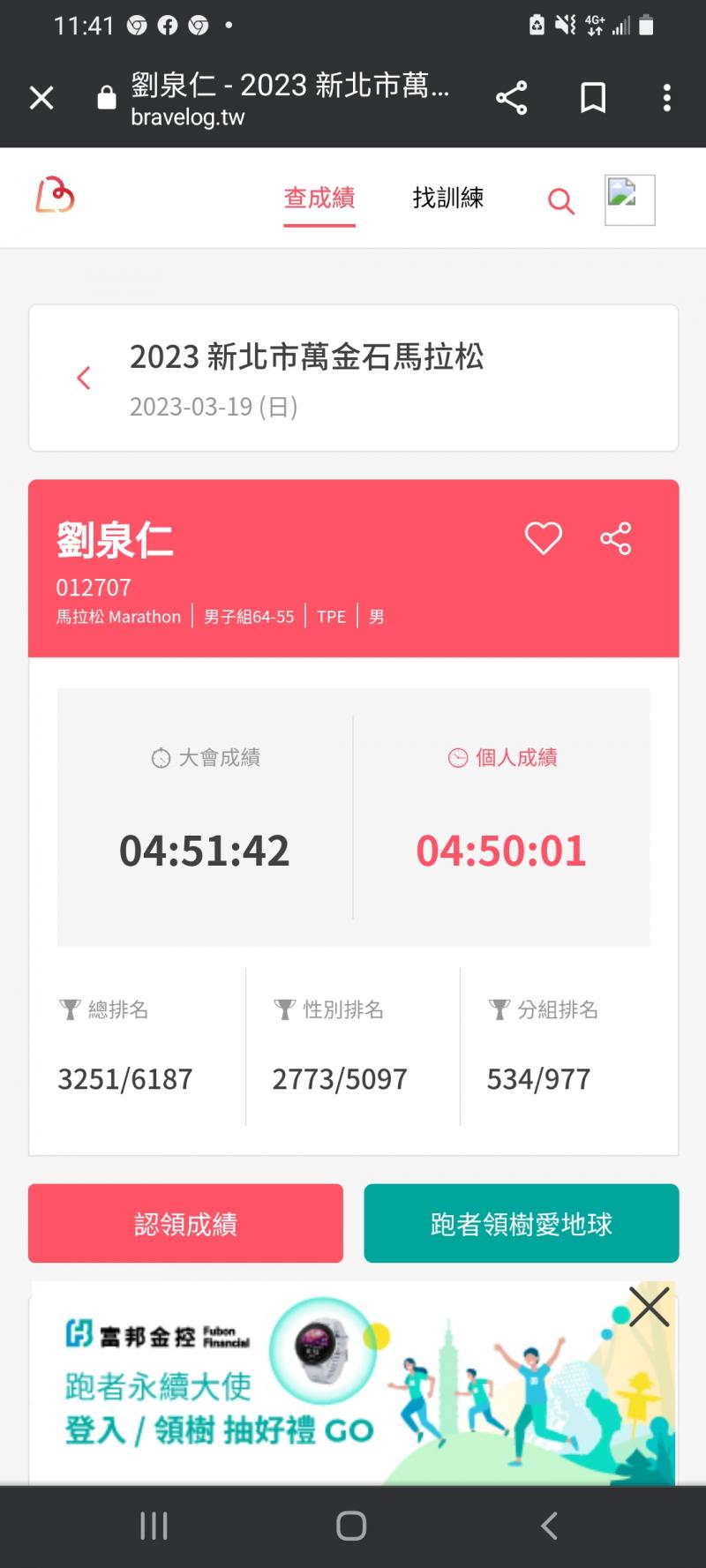Image resolution: width=706 pixels, height=1568 pixels.
Task: Tap the 認領成績 button
Action: 185,1223
